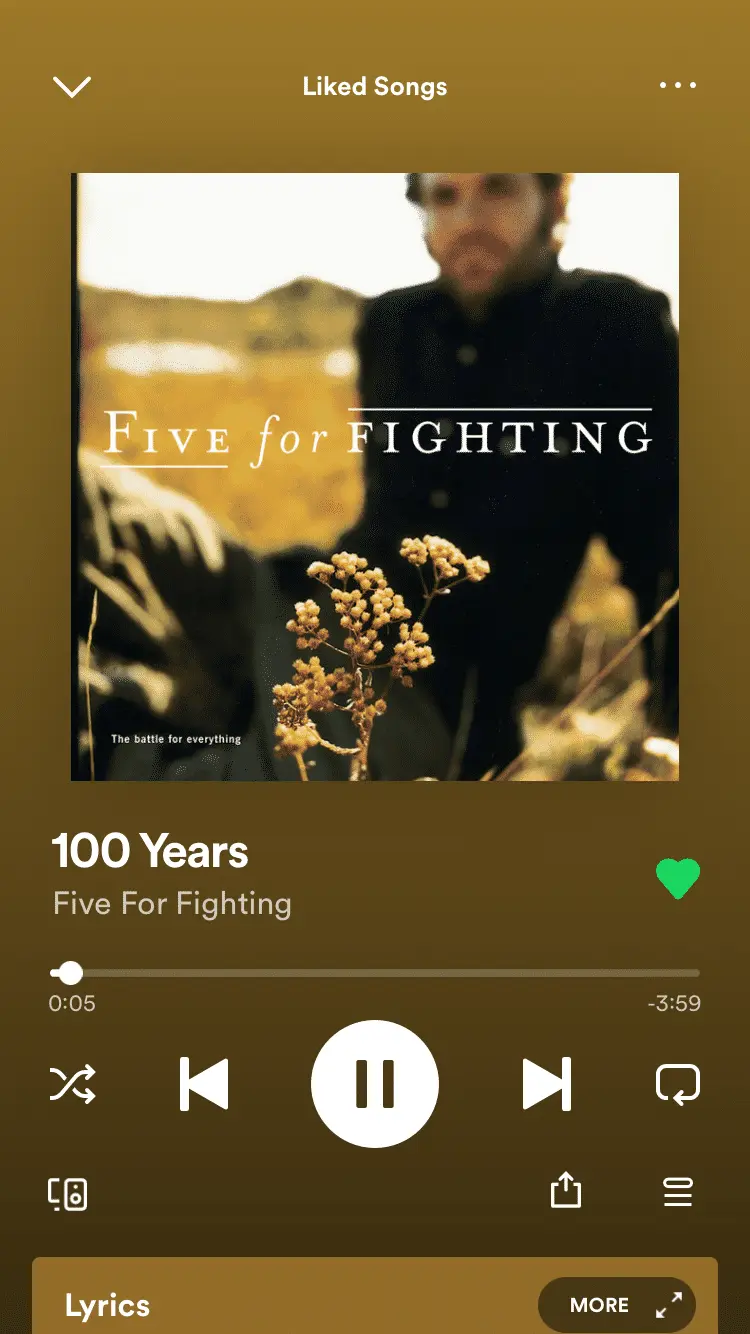Collapse the now playing view with the down chevron

(72, 87)
